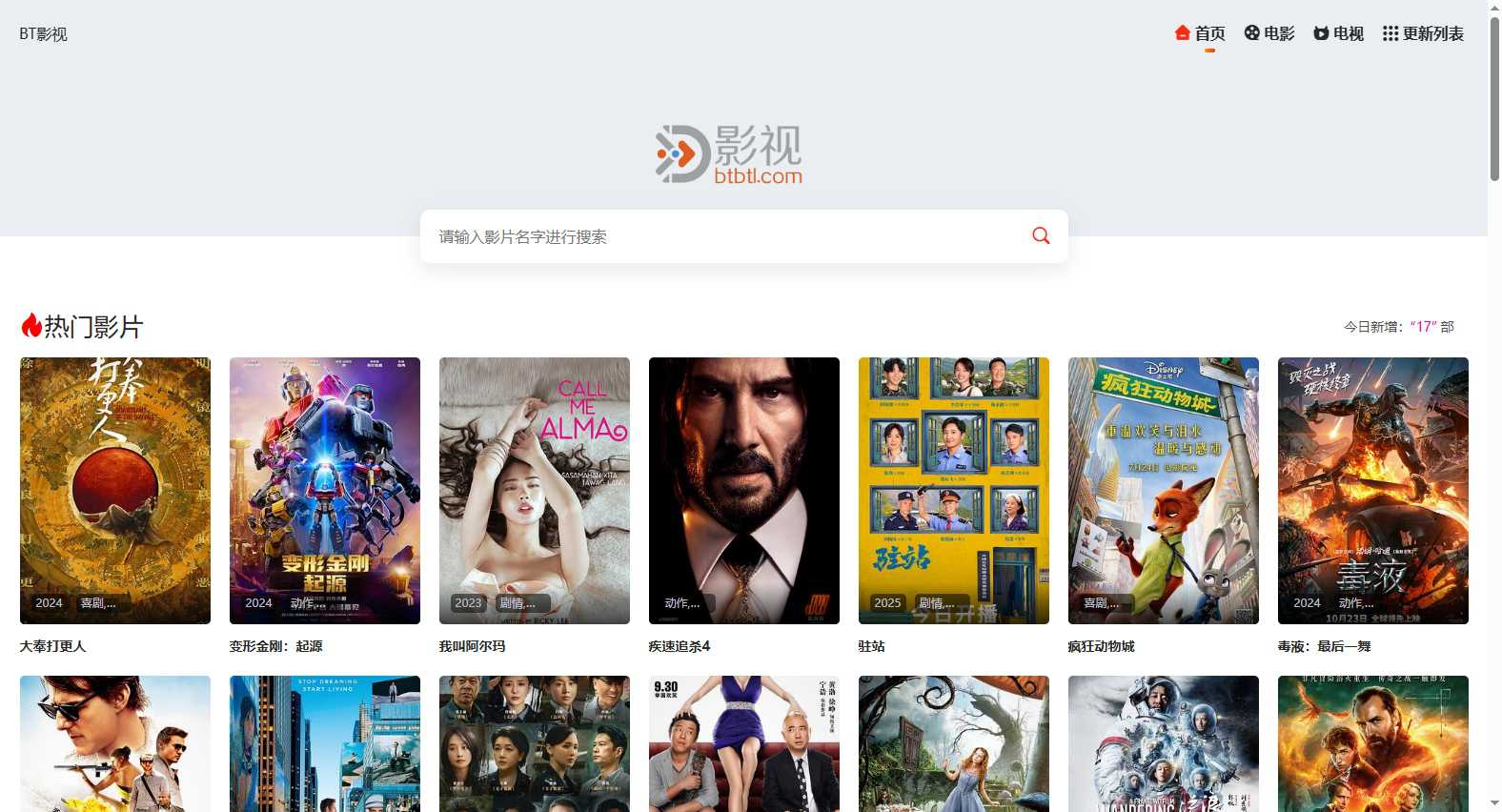Screen dimensions: 1502x812
Task: Switch to the 首页 tab
Action: point(1200,33)
